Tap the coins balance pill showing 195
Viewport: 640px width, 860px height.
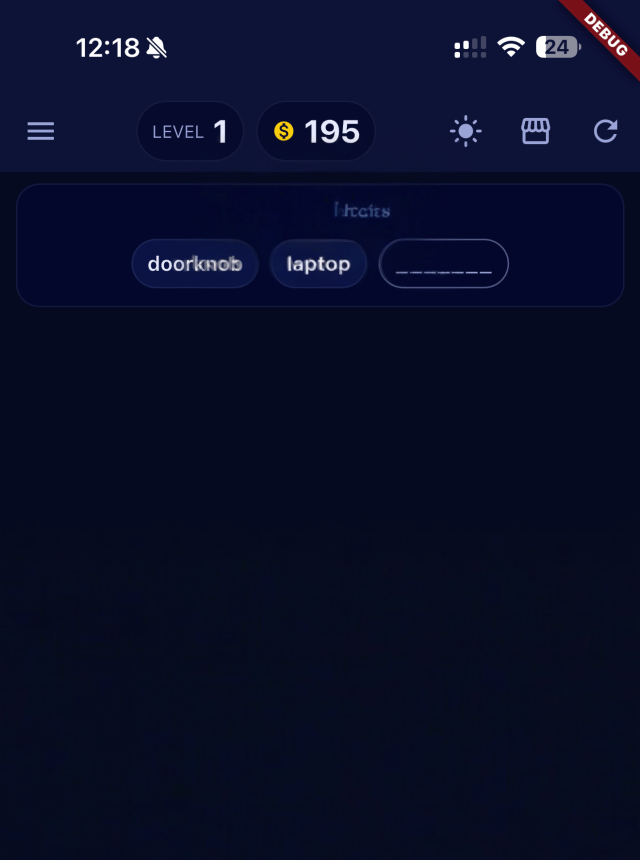(x=316, y=131)
